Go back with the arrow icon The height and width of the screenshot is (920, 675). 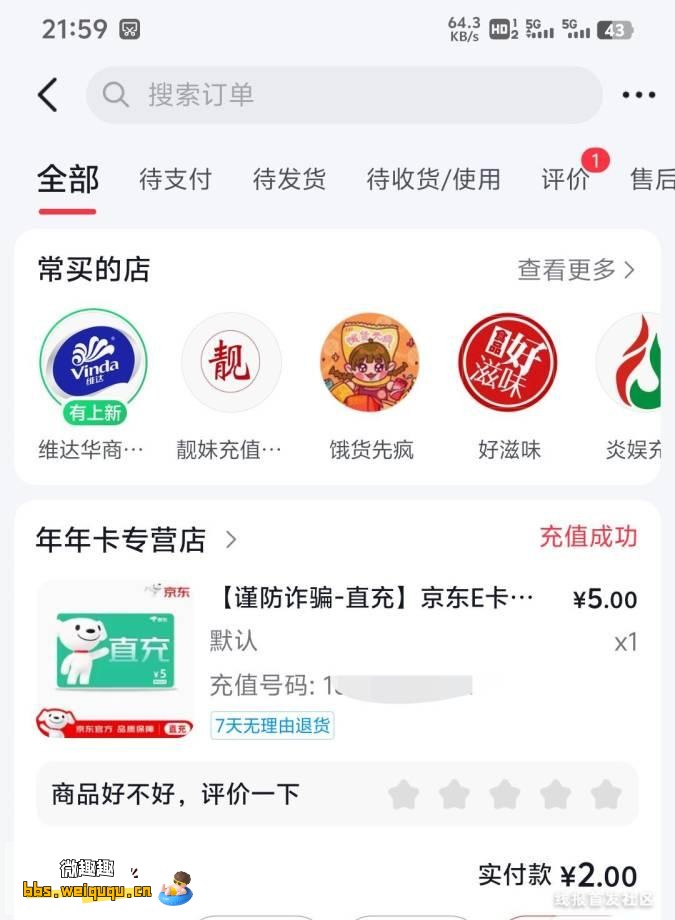[x=48, y=95]
